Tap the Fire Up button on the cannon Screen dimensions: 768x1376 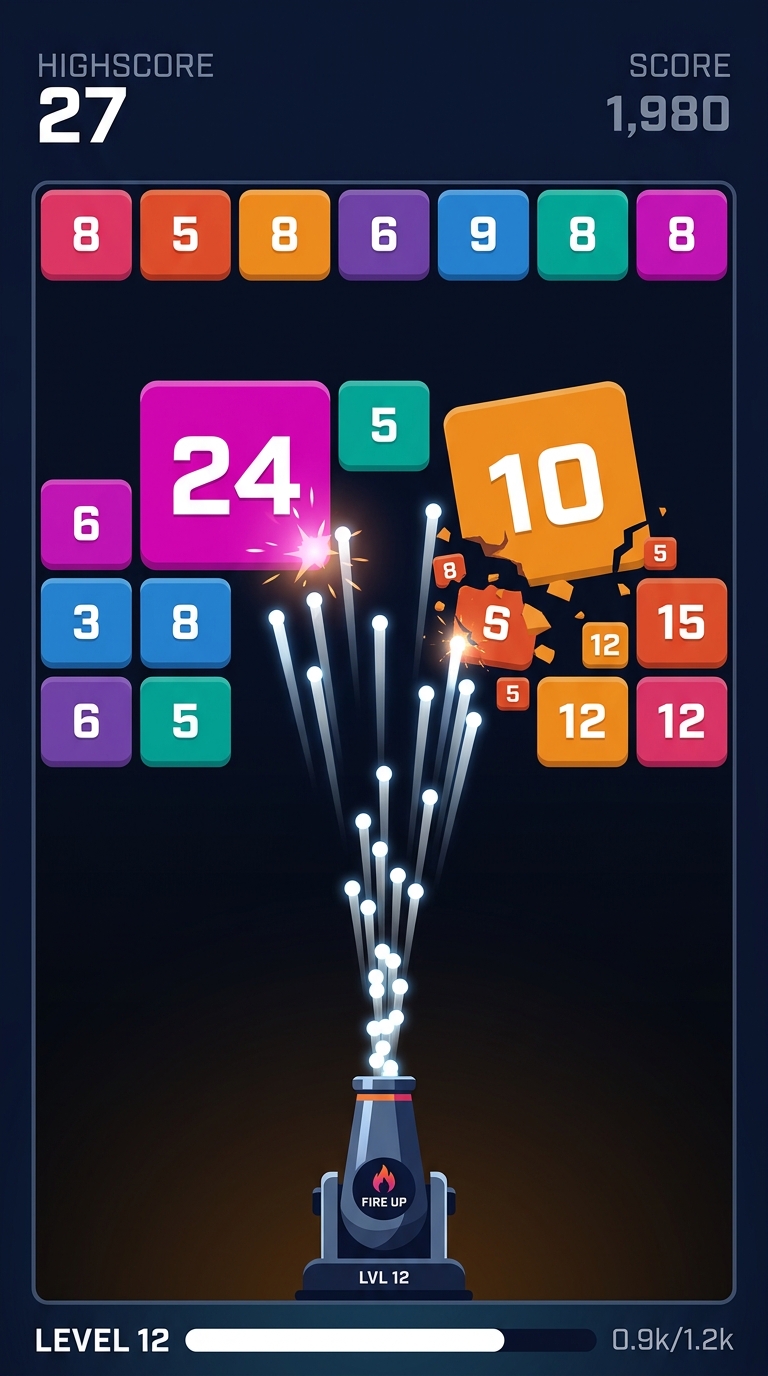tap(384, 1188)
